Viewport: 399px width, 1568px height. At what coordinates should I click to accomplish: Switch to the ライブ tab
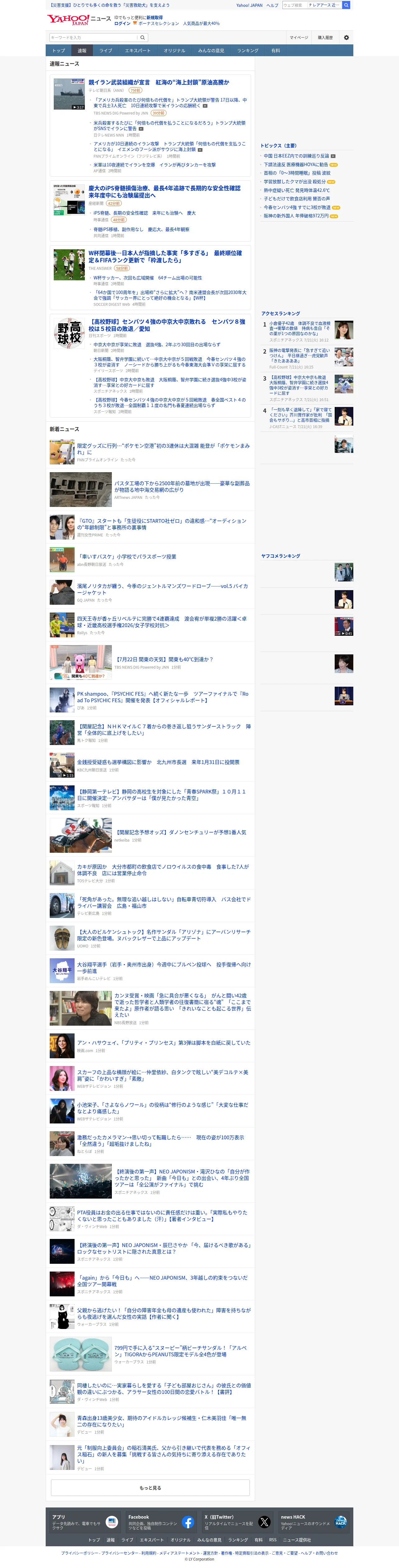(106, 51)
